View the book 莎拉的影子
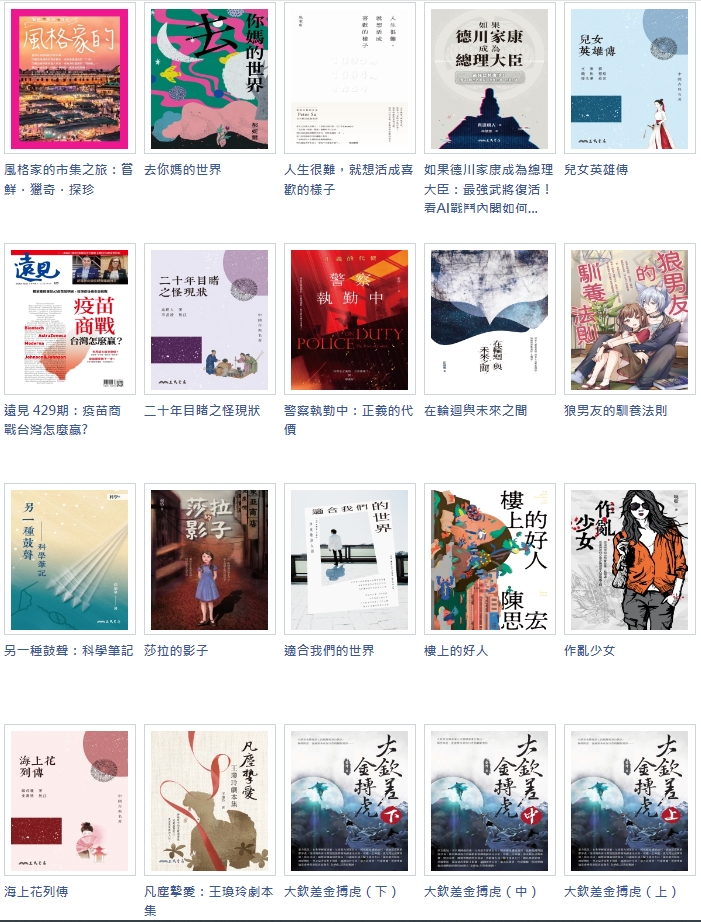701x922 pixels. coord(210,559)
